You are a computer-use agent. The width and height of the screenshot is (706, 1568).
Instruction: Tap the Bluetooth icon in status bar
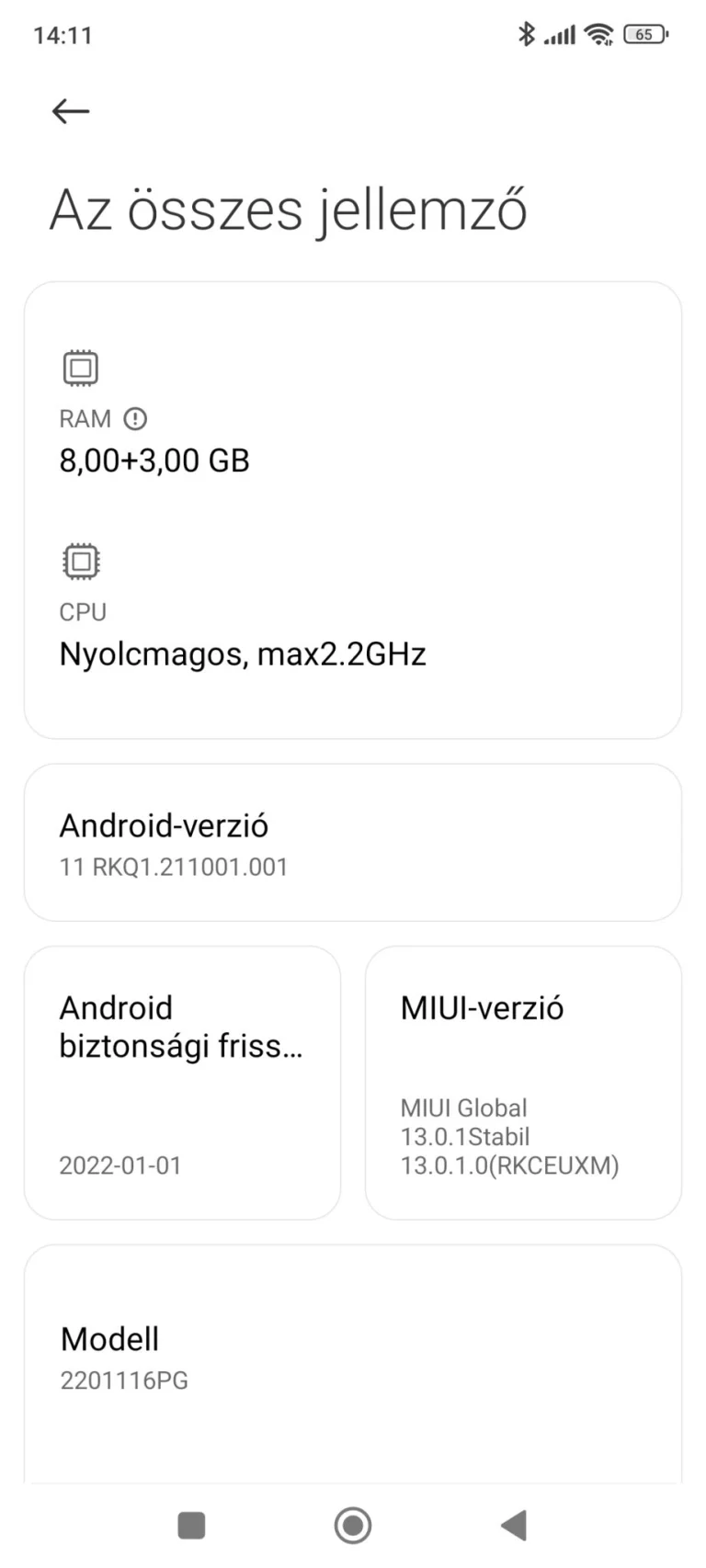(x=528, y=33)
